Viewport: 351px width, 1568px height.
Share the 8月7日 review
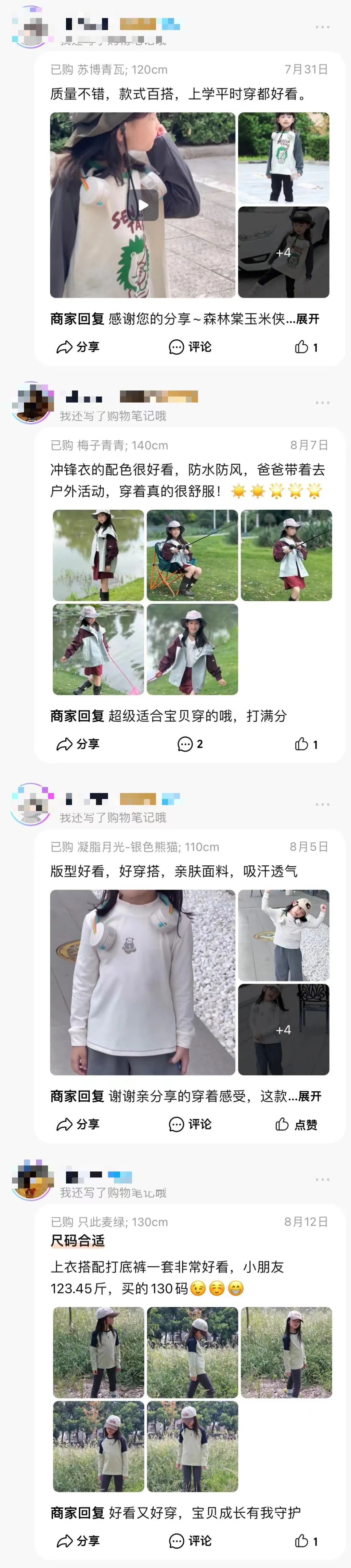[x=78, y=744]
